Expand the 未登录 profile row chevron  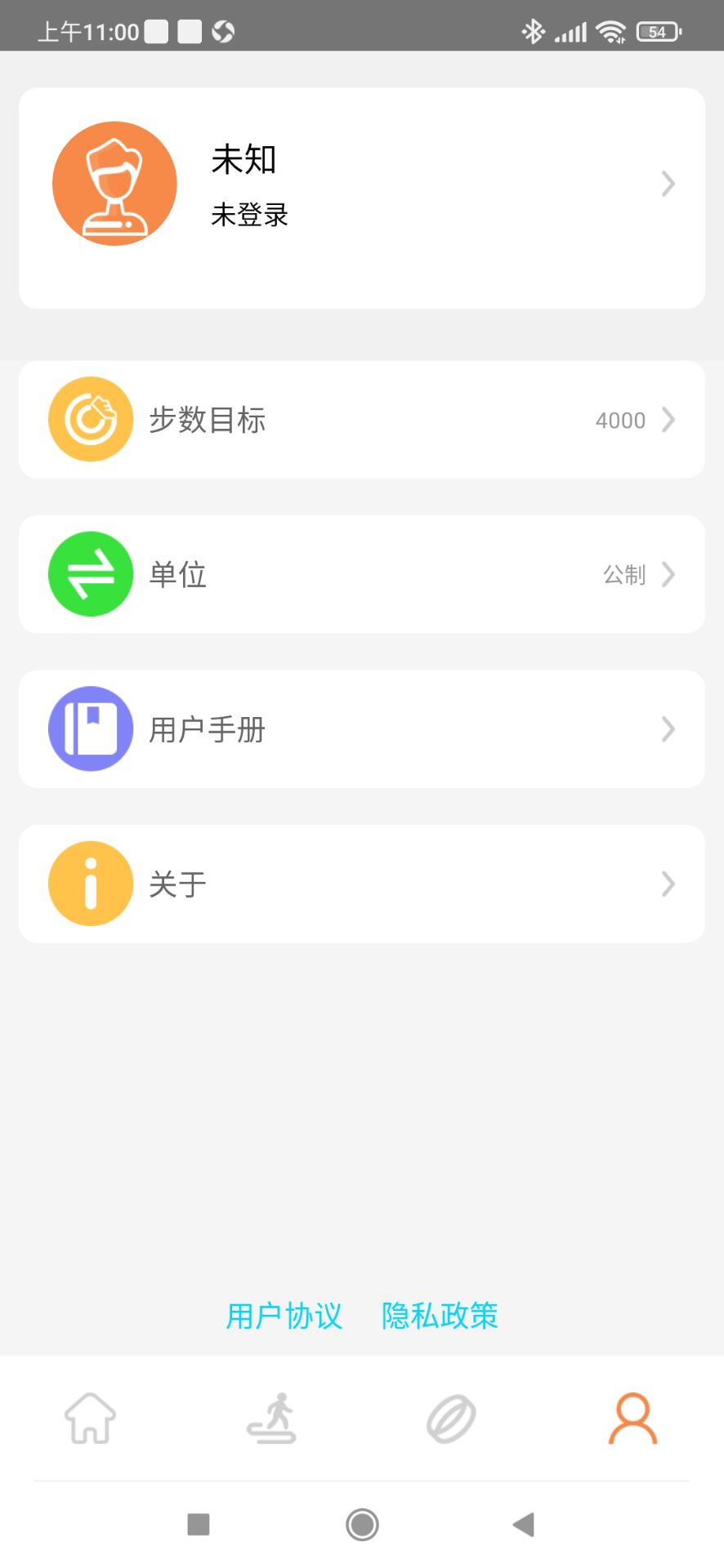click(668, 183)
